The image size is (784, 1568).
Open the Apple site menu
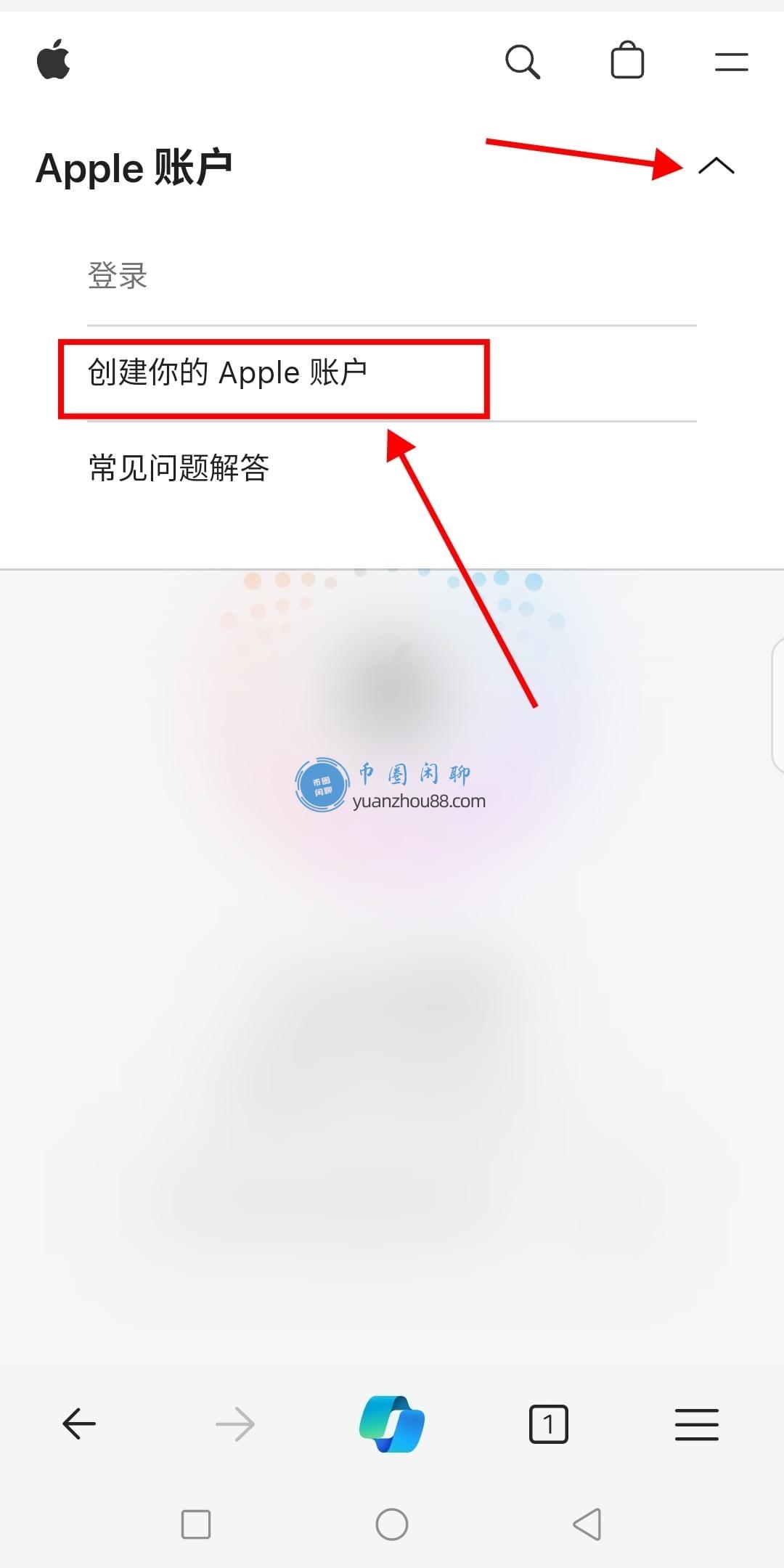tap(731, 62)
